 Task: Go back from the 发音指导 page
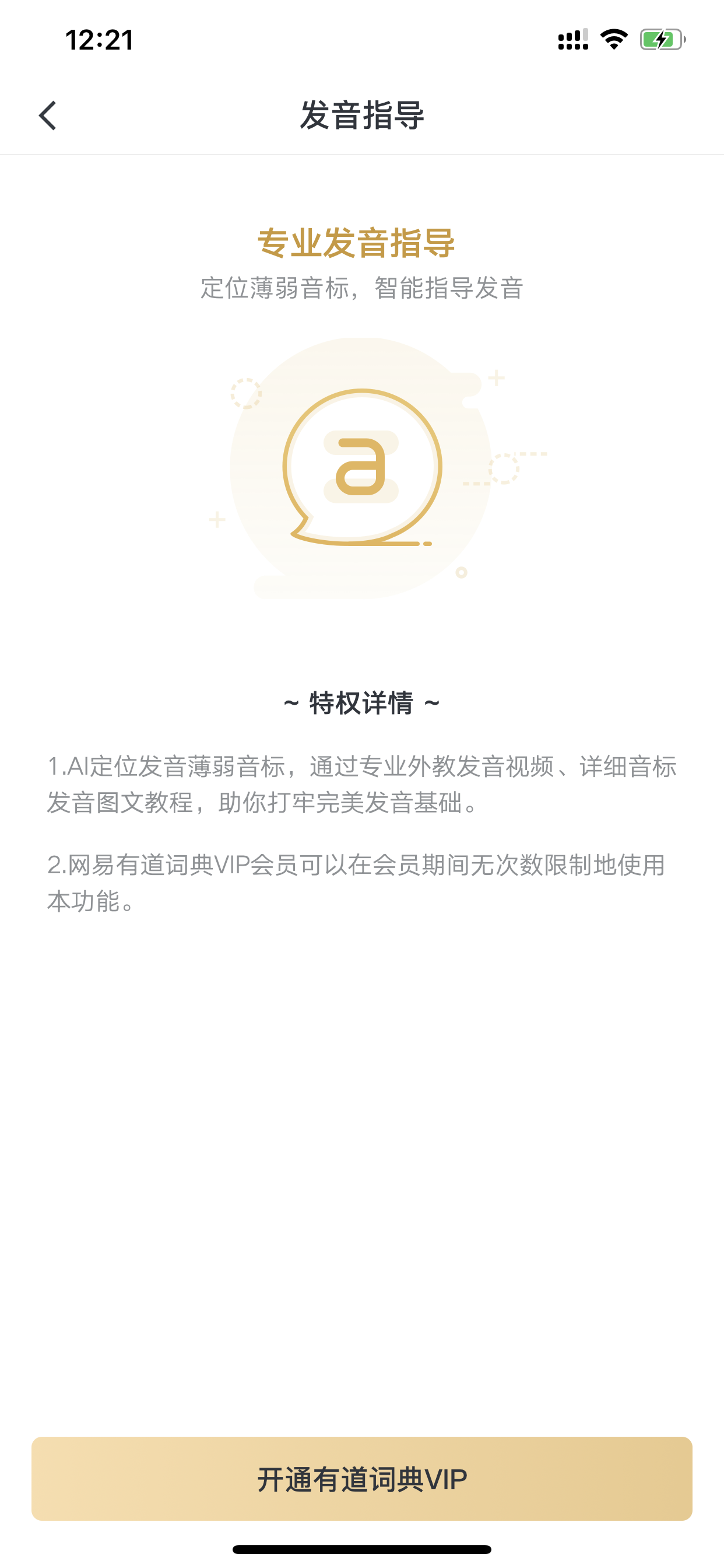pos(47,116)
